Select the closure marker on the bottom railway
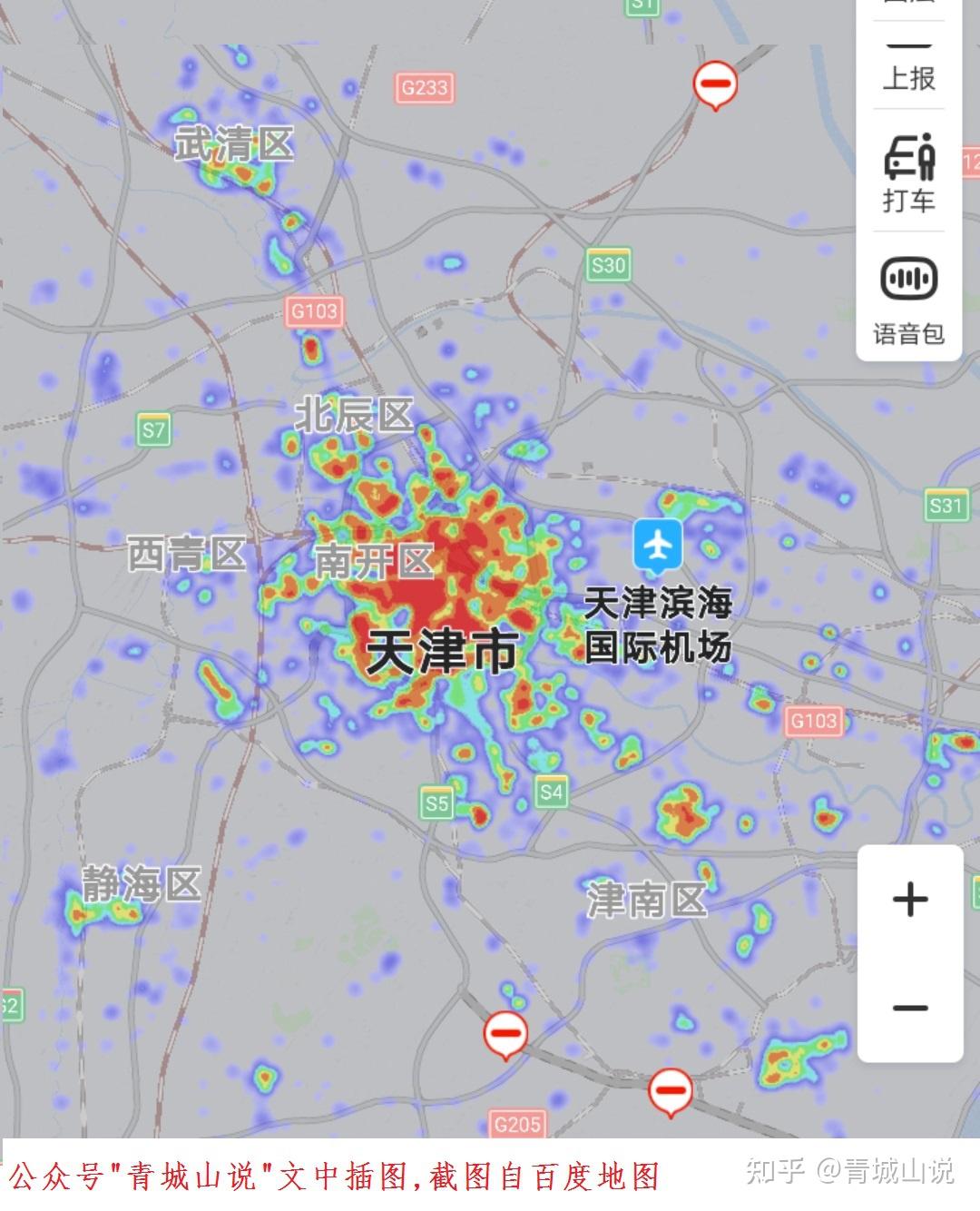 coord(669,1089)
